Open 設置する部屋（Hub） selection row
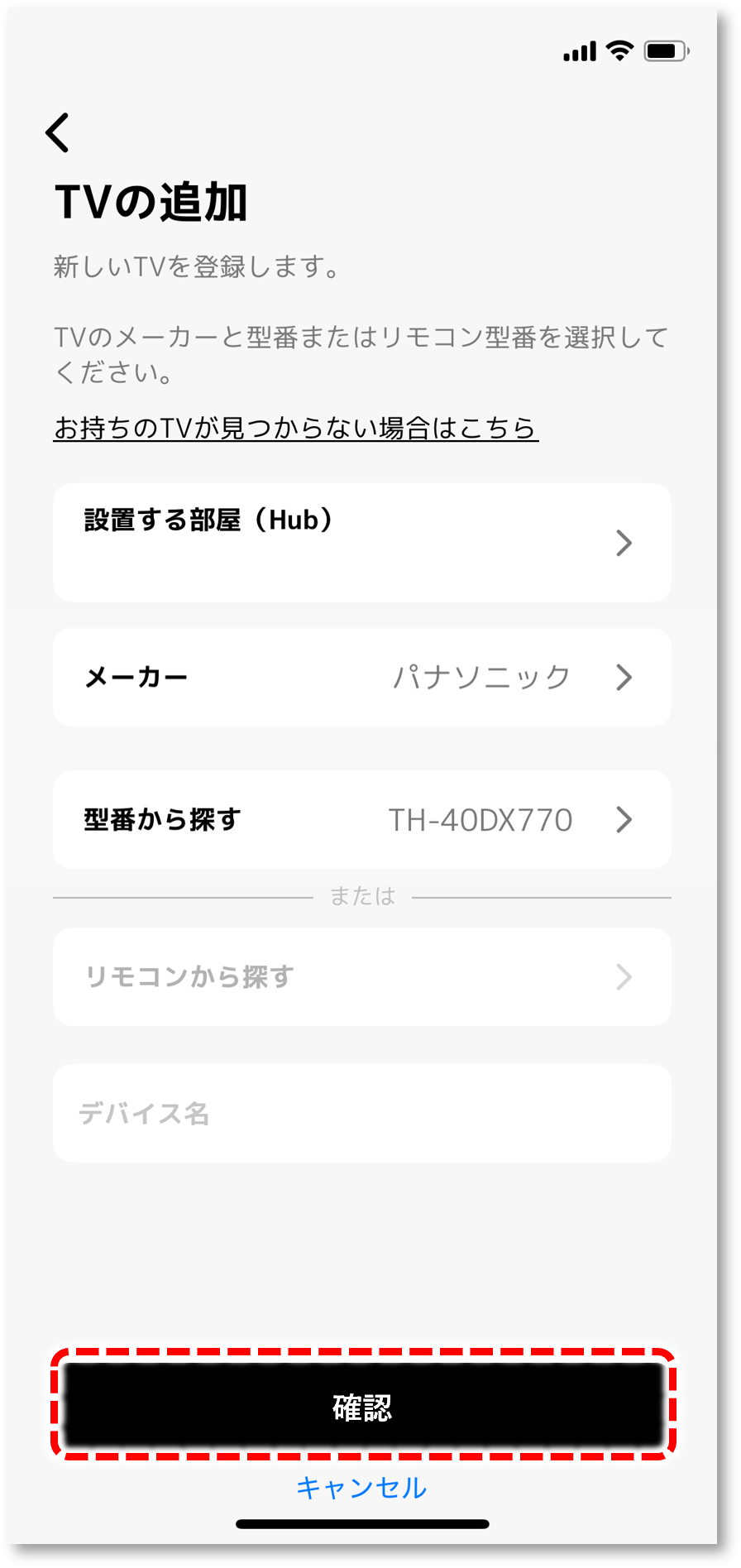 362,543
